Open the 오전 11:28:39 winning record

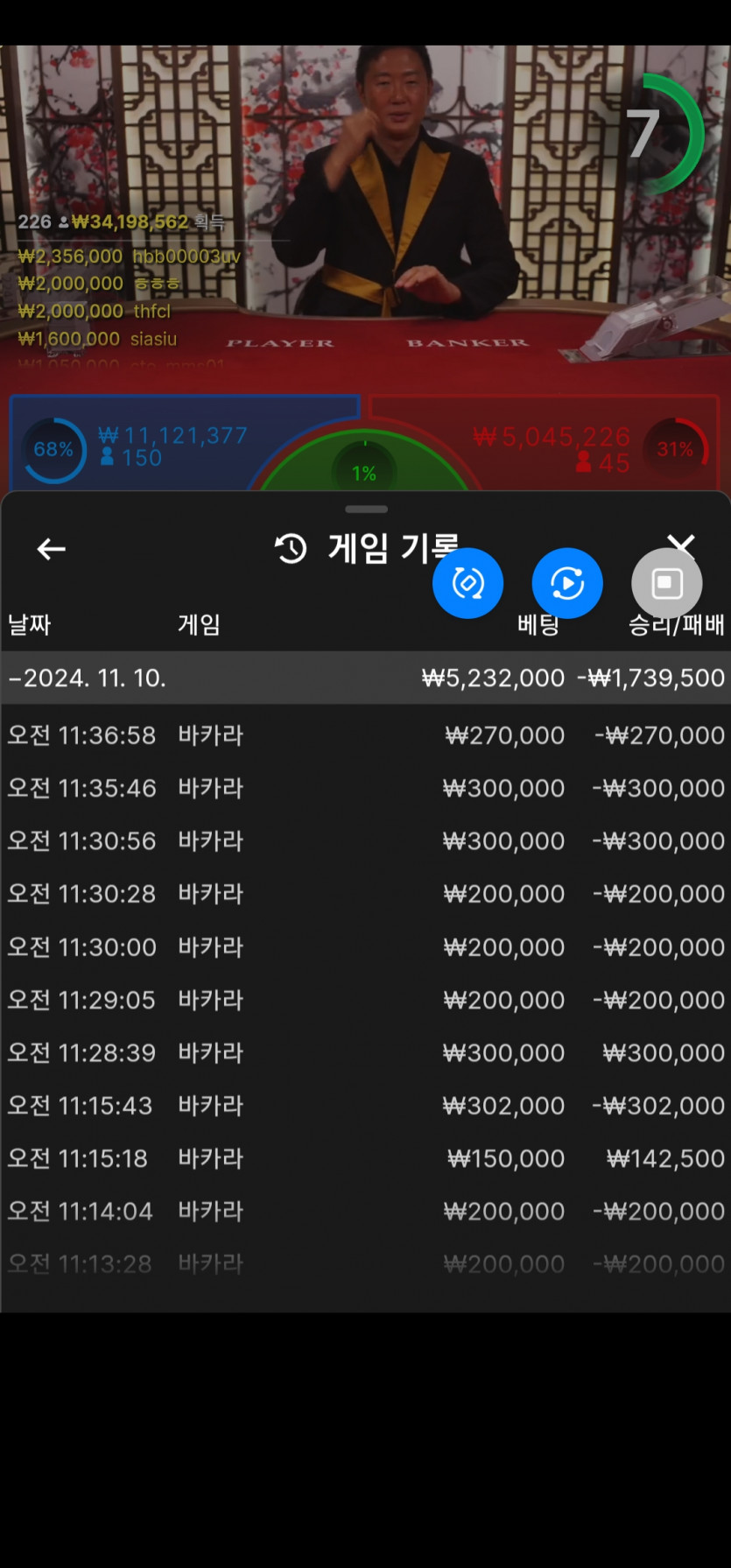(366, 1052)
